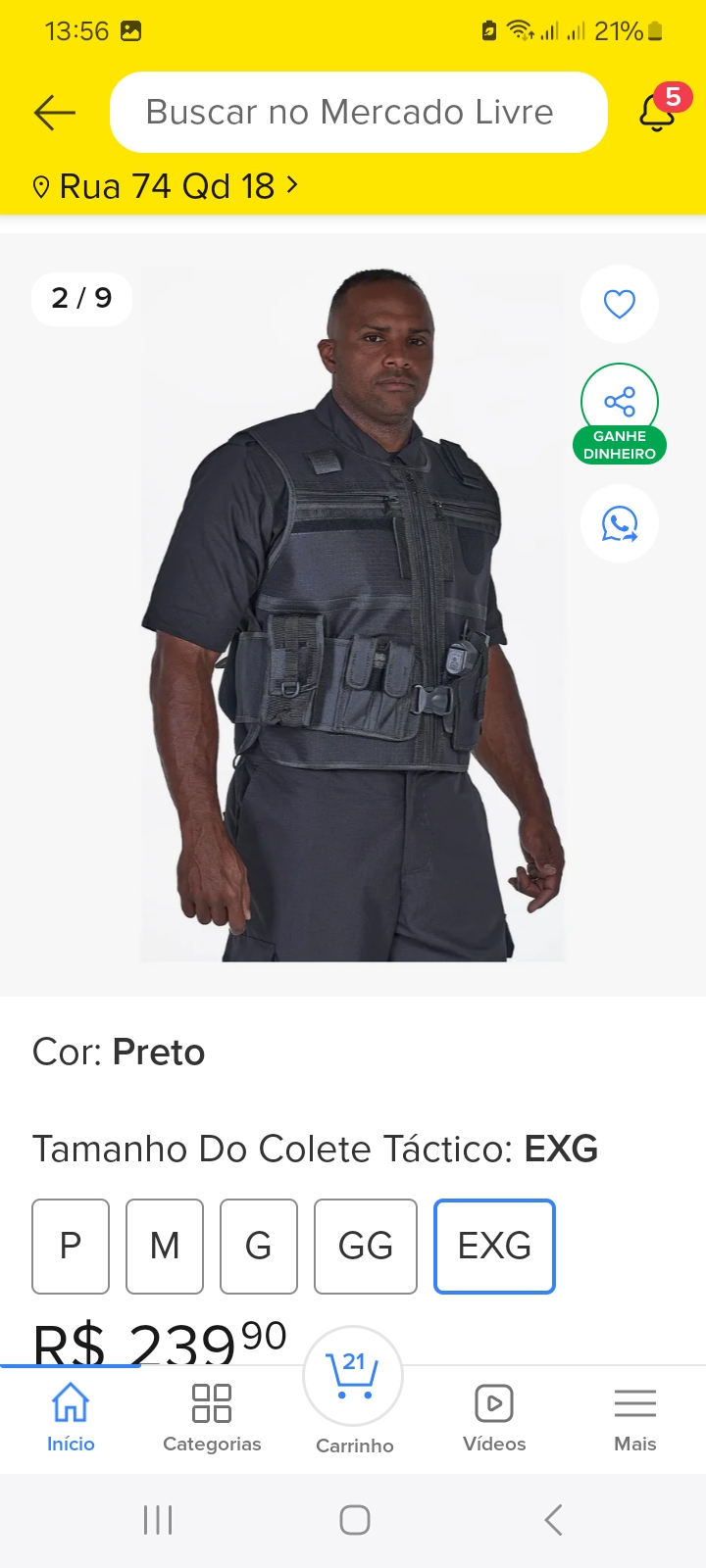The height and width of the screenshot is (1568, 706).
Task: Share product via Ganhe Dinheiro button
Action: 619,412
